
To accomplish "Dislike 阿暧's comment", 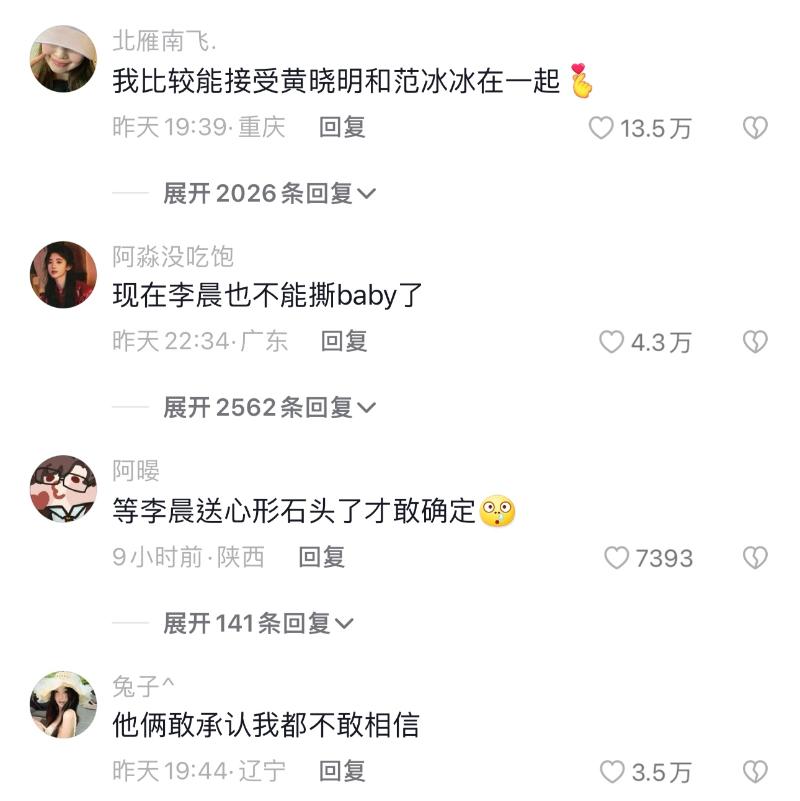I will coord(755,558).
